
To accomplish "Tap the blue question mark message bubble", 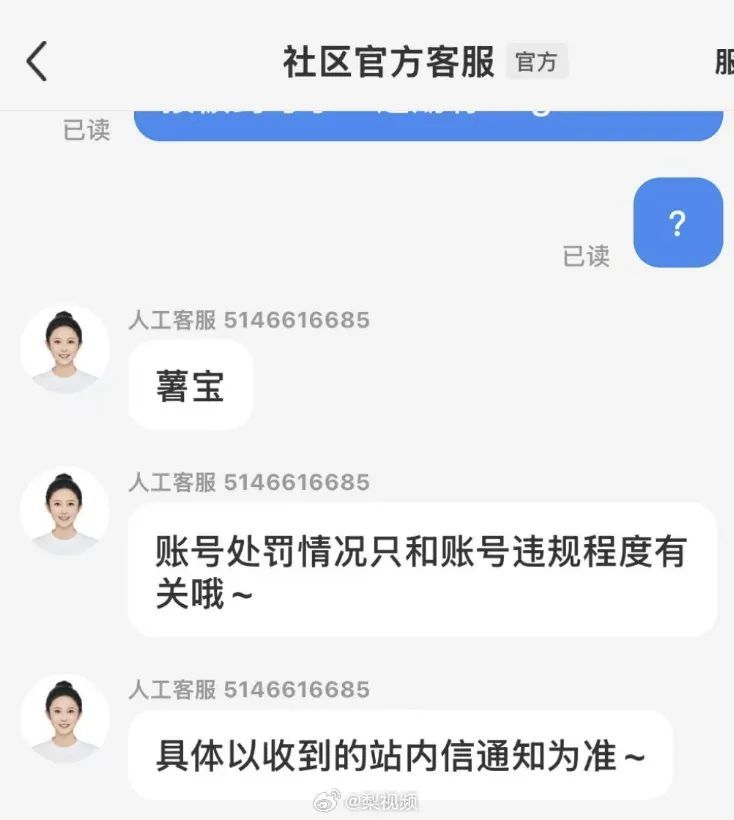I will click(678, 223).
